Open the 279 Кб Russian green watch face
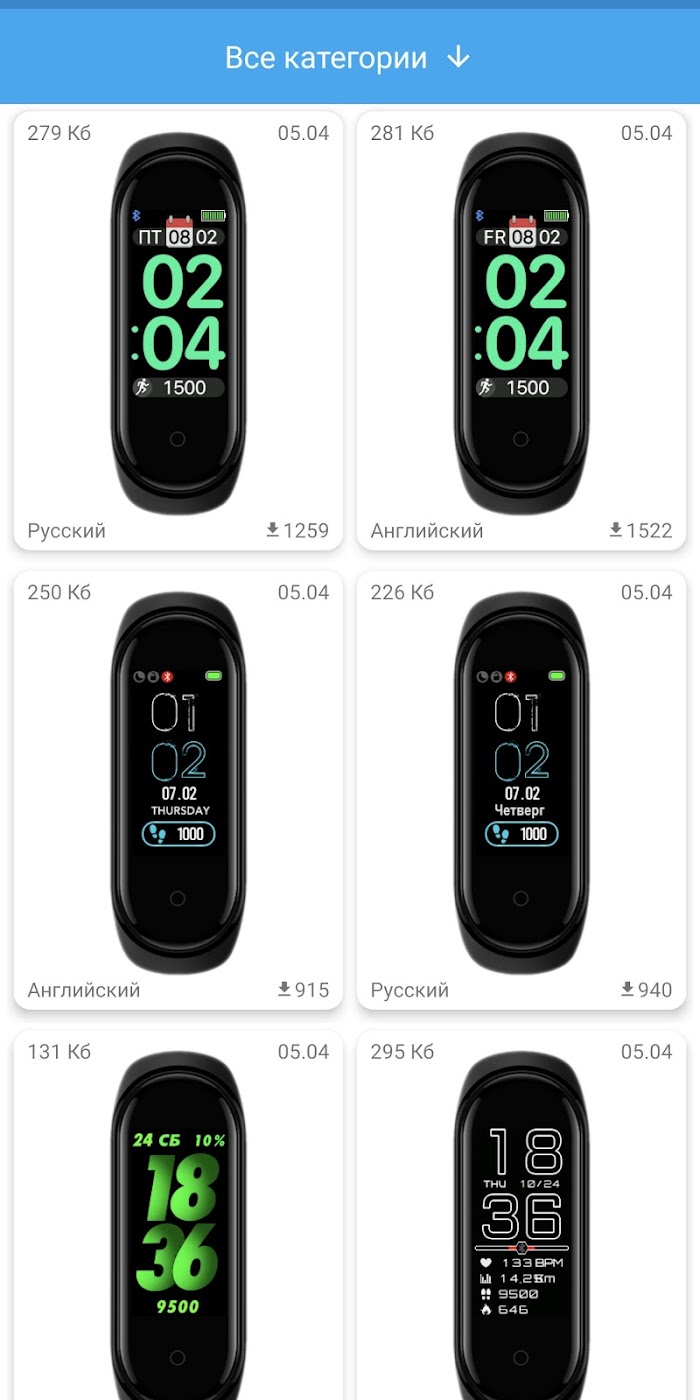The width and height of the screenshot is (700, 1400). (178, 331)
